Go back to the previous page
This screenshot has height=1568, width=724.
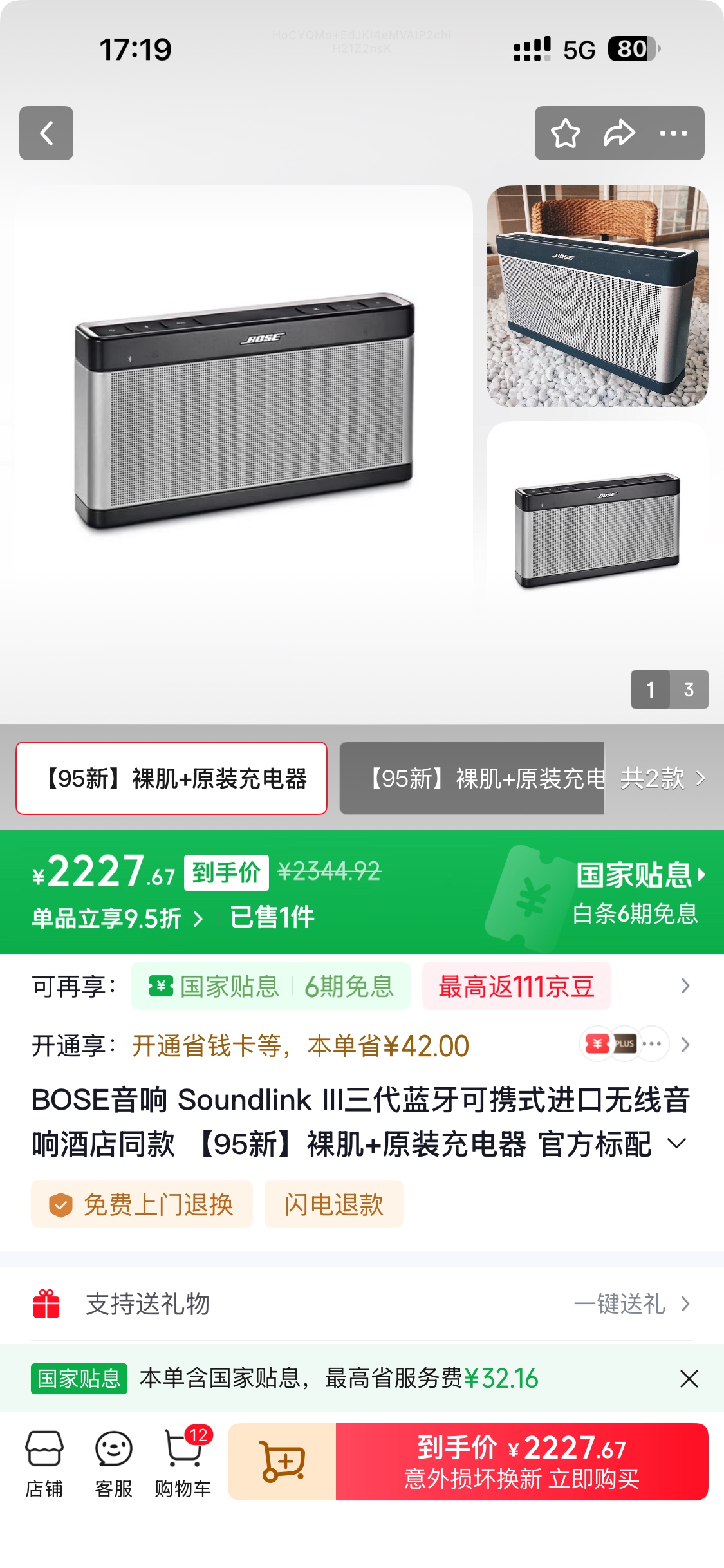(x=46, y=133)
